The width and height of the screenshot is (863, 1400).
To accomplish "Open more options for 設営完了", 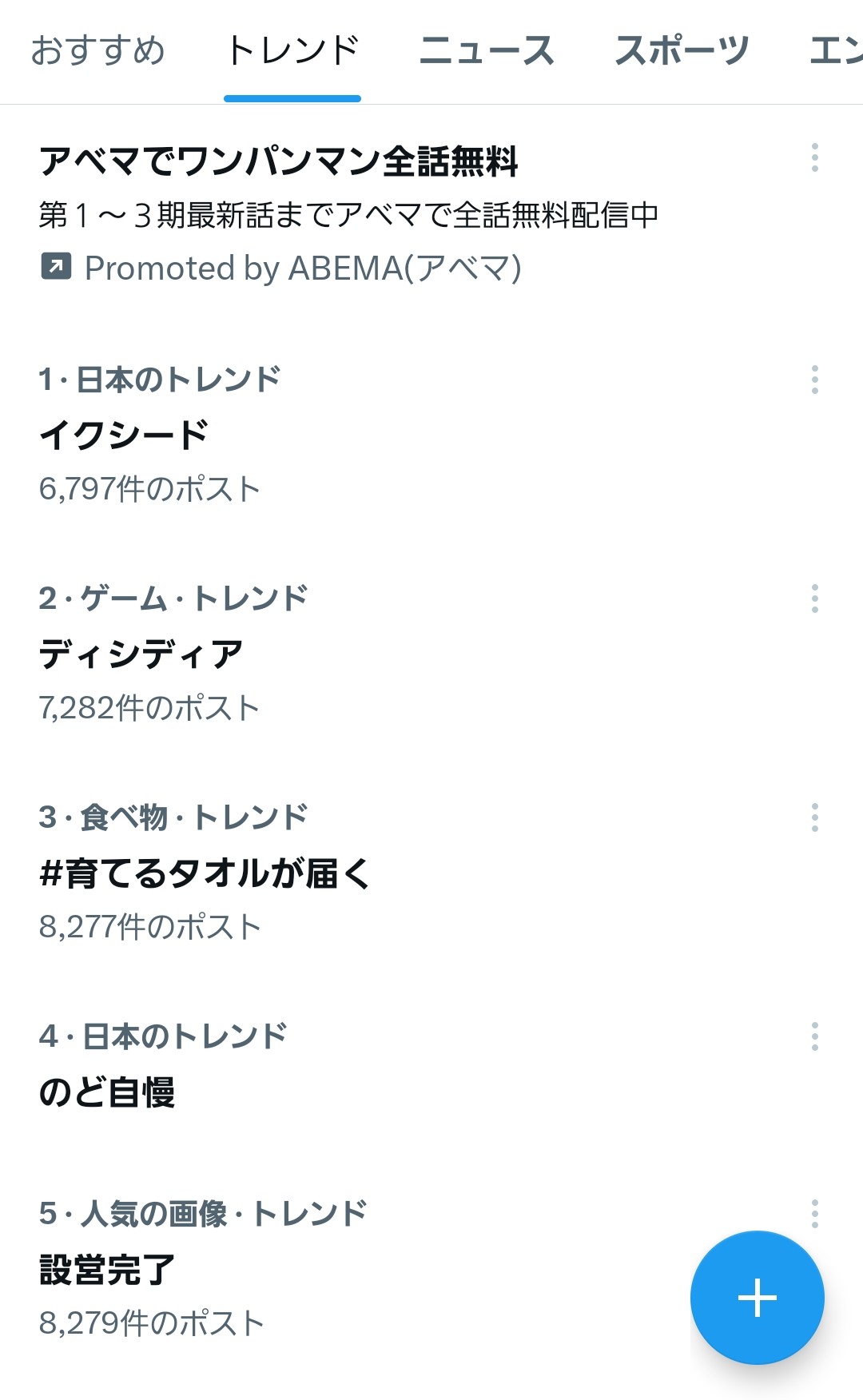I will 814,1214.
